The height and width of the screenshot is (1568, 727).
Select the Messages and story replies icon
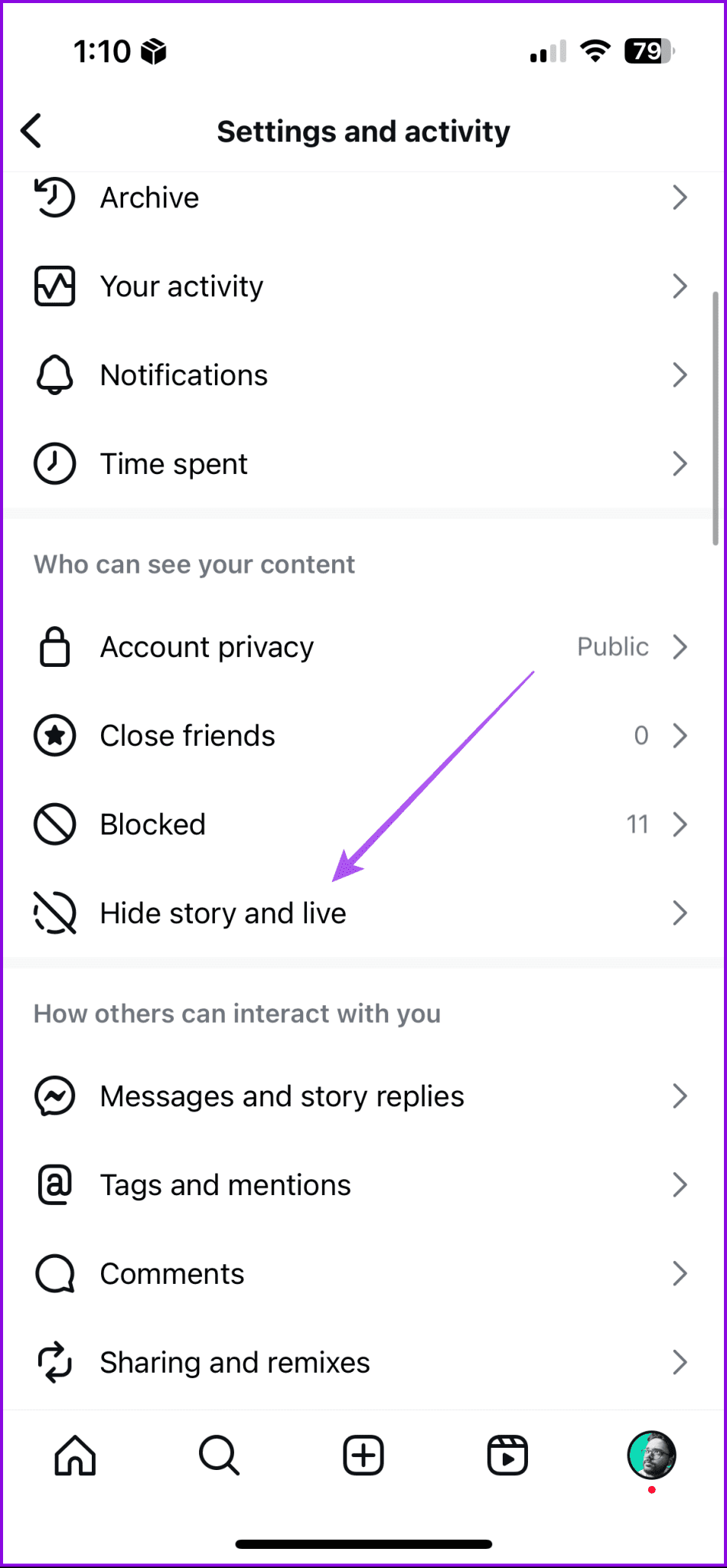click(54, 1096)
